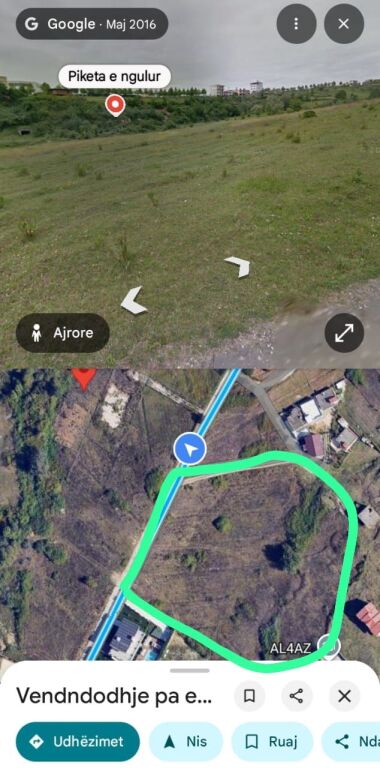Tap the blue current-location arrow

190,449
